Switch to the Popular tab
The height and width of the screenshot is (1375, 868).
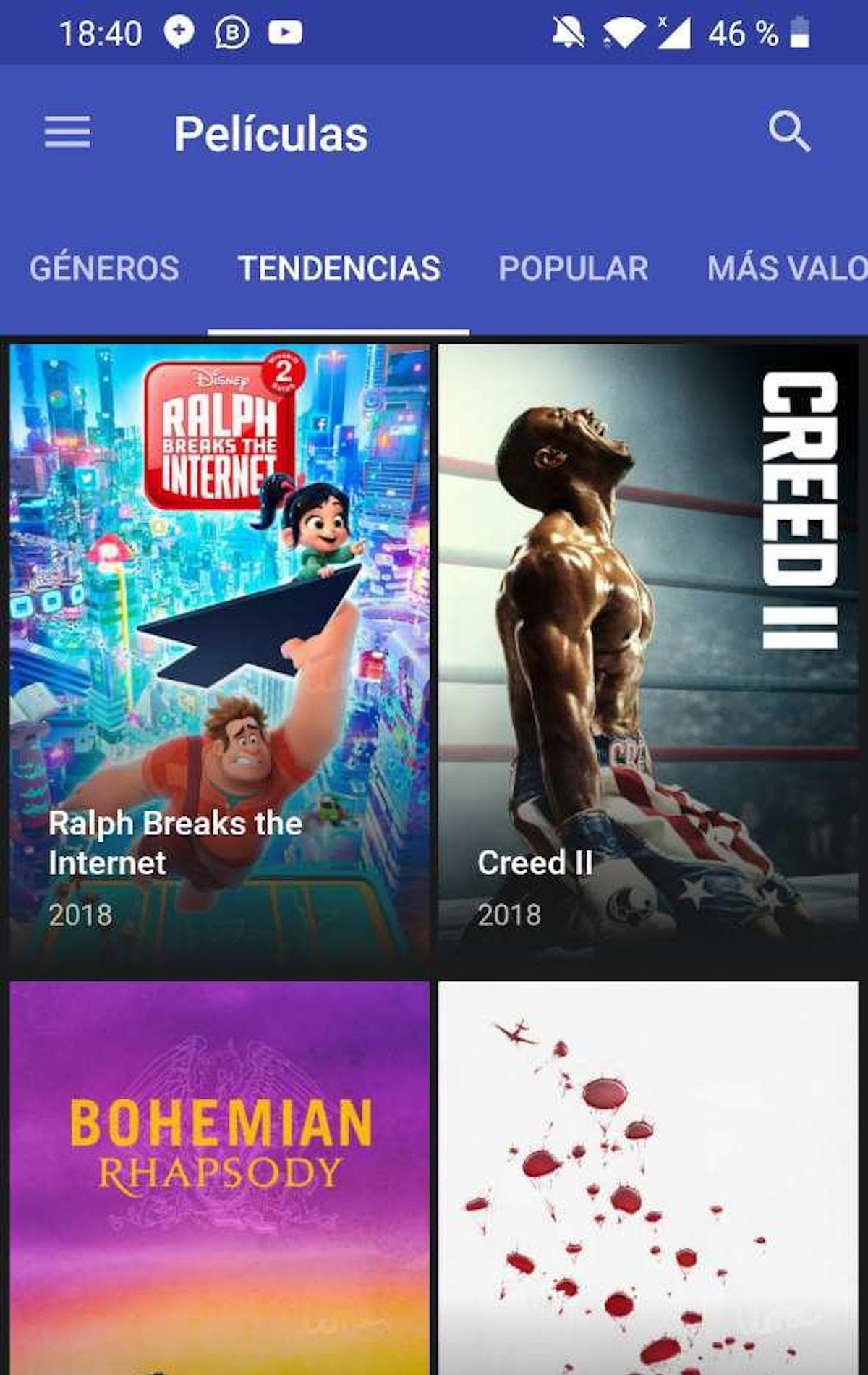click(x=573, y=268)
